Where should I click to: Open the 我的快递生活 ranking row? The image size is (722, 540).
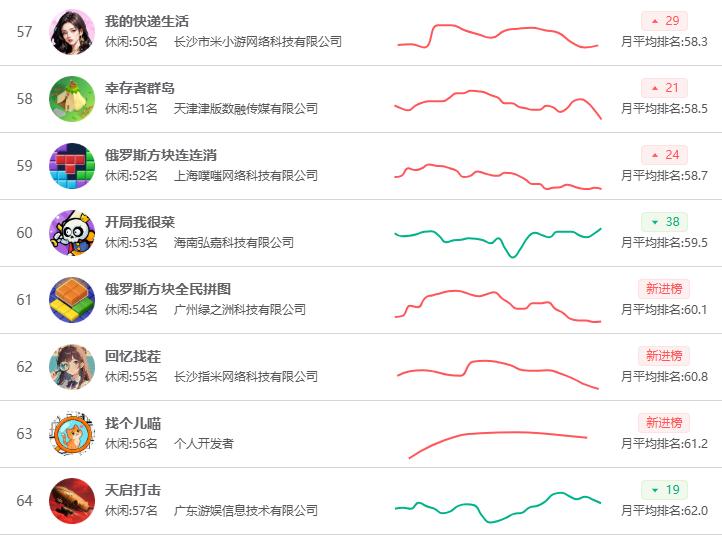click(x=147, y=21)
